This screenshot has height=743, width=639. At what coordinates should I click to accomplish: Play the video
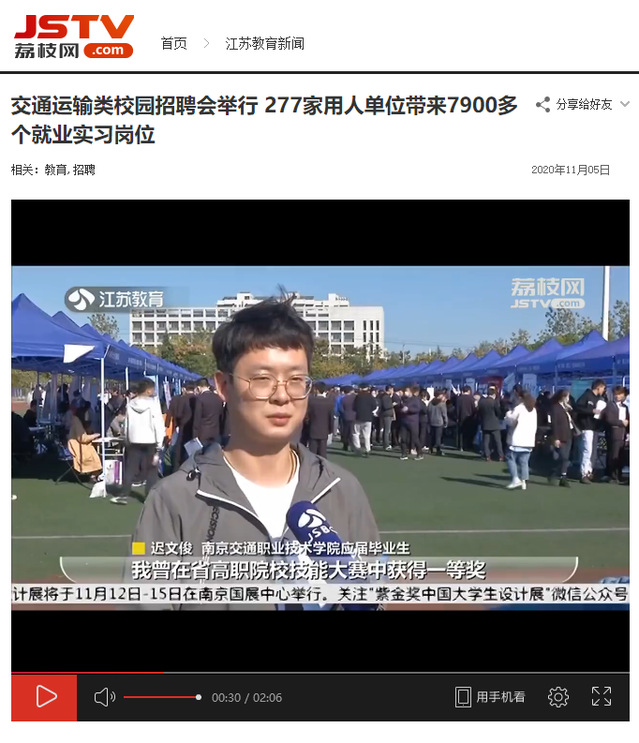45,697
